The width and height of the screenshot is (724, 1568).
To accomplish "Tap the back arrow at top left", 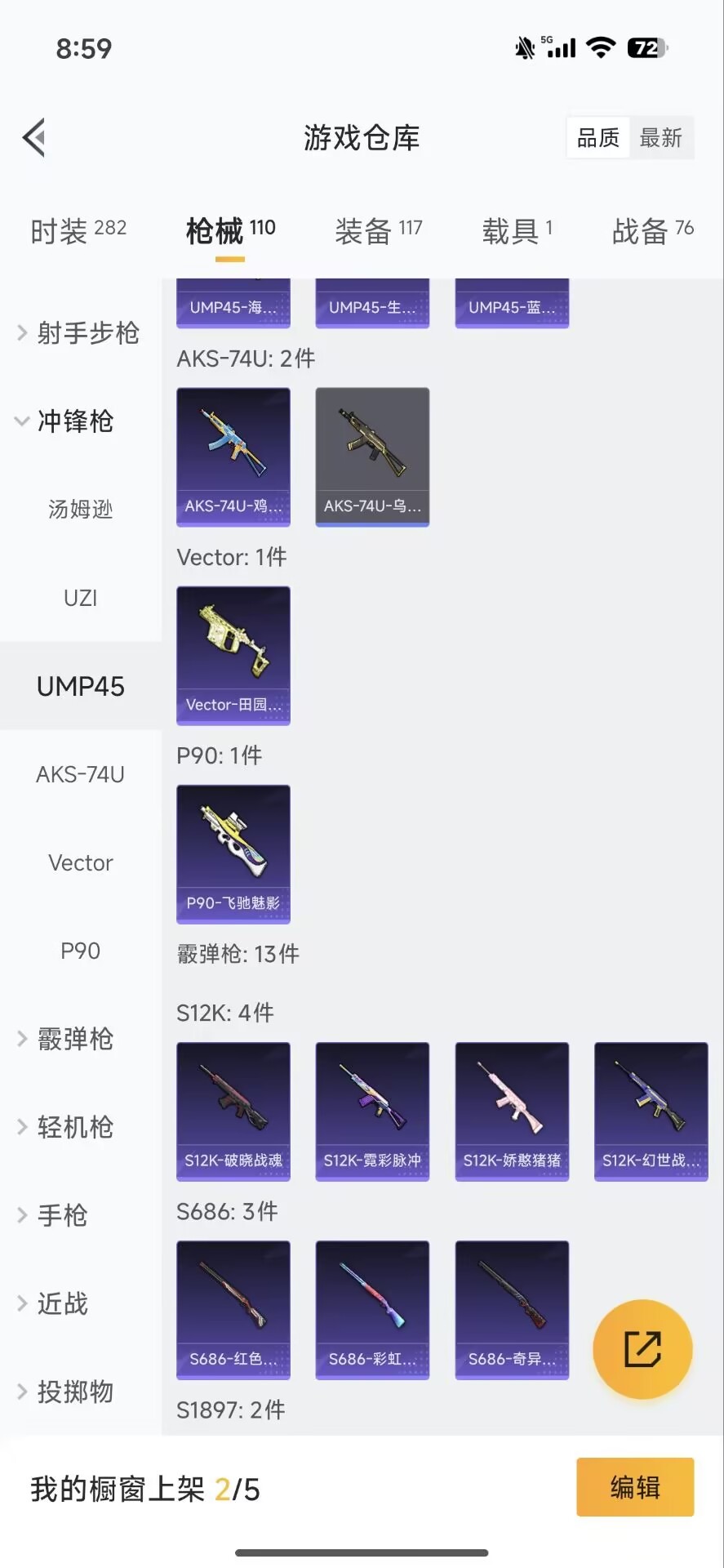I will point(33,137).
